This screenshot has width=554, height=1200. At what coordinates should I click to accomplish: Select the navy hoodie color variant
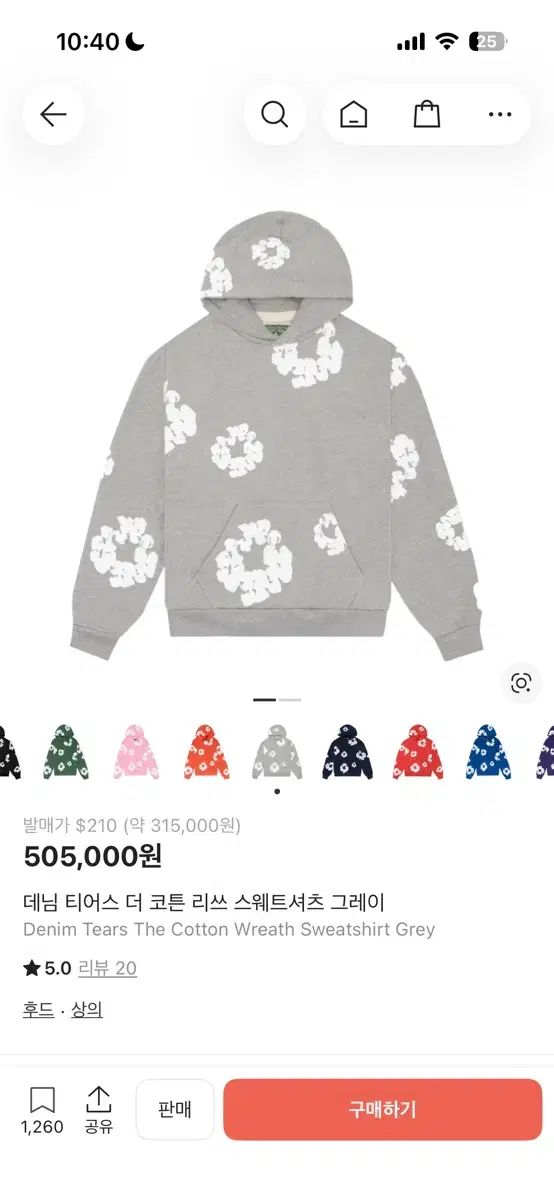point(347,751)
